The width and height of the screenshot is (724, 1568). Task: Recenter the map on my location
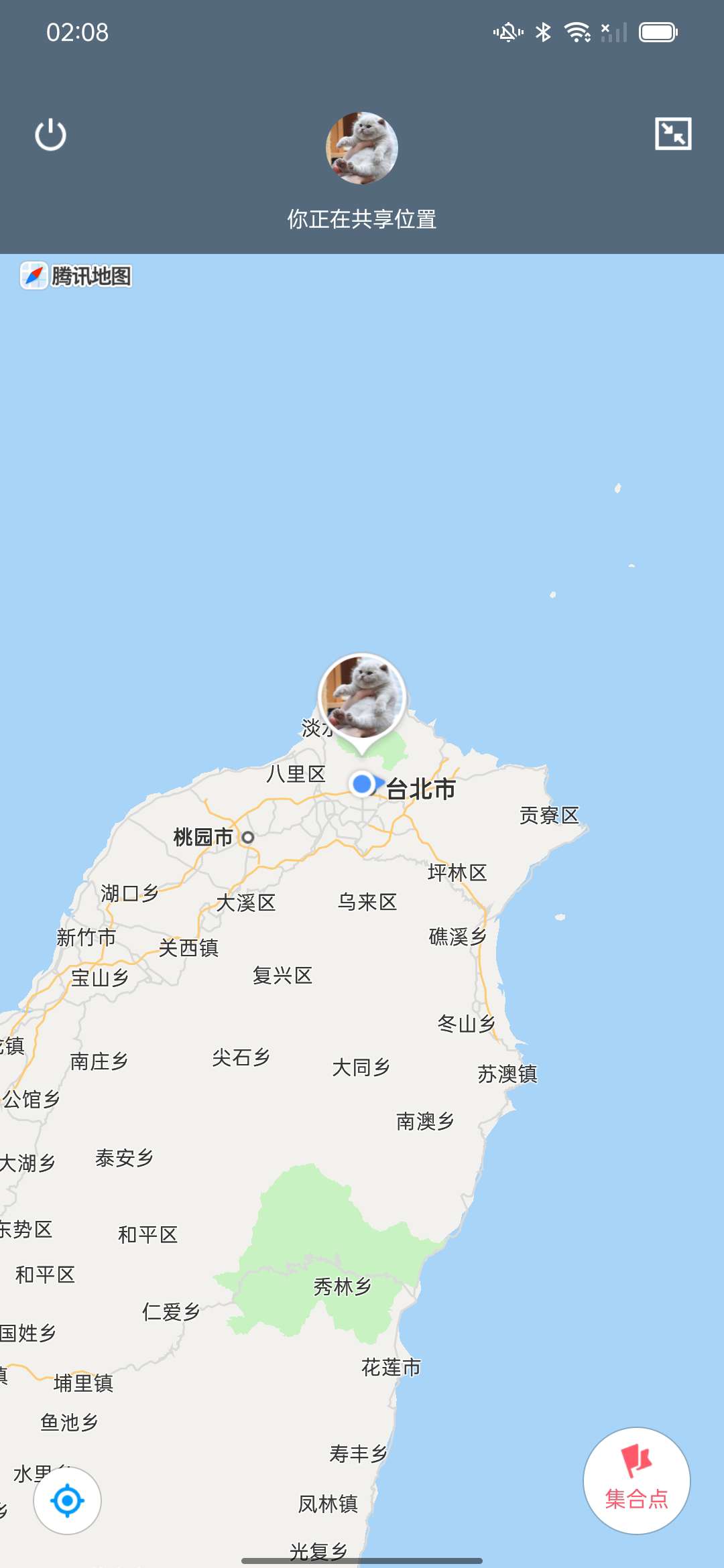tap(67, 1500)
